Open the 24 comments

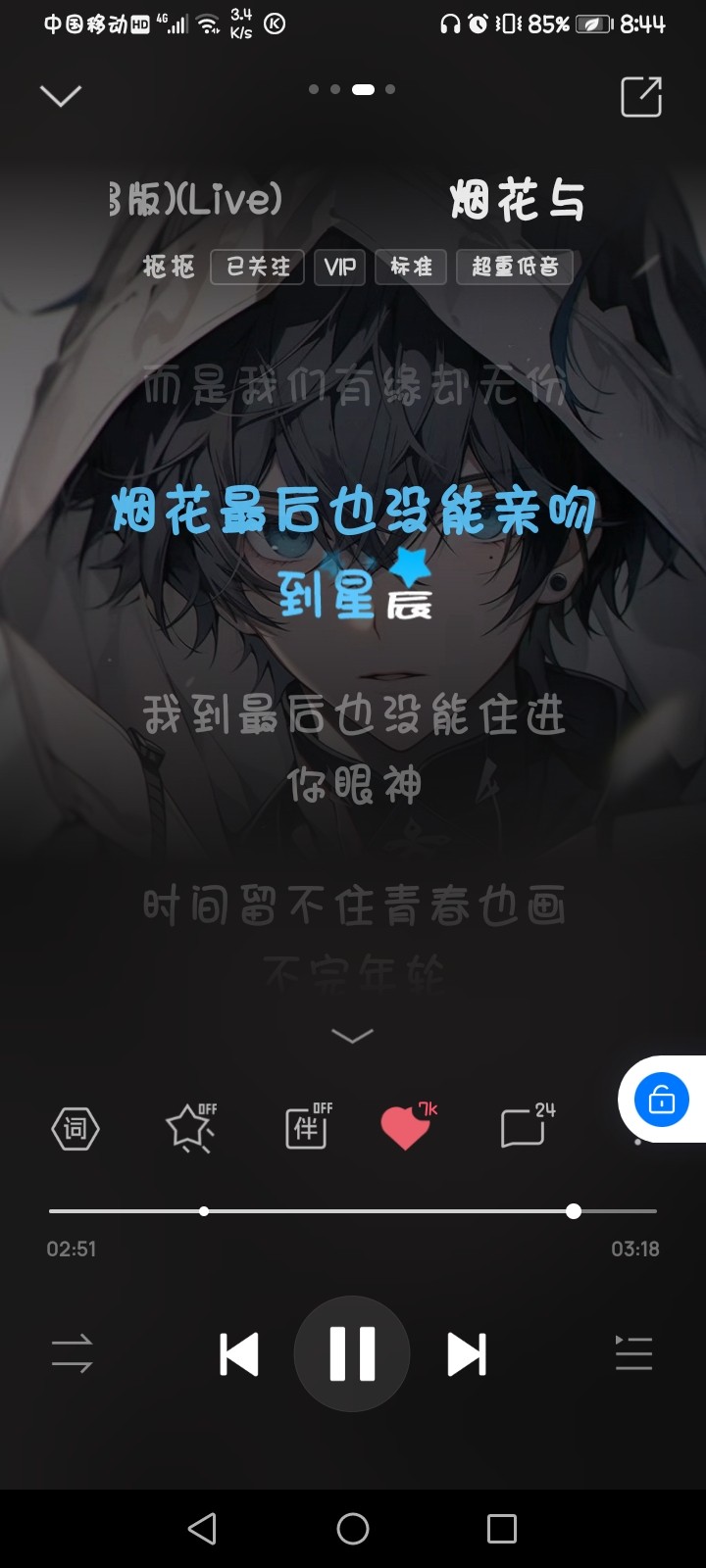pyautogui.click(x=525, y=1127)
